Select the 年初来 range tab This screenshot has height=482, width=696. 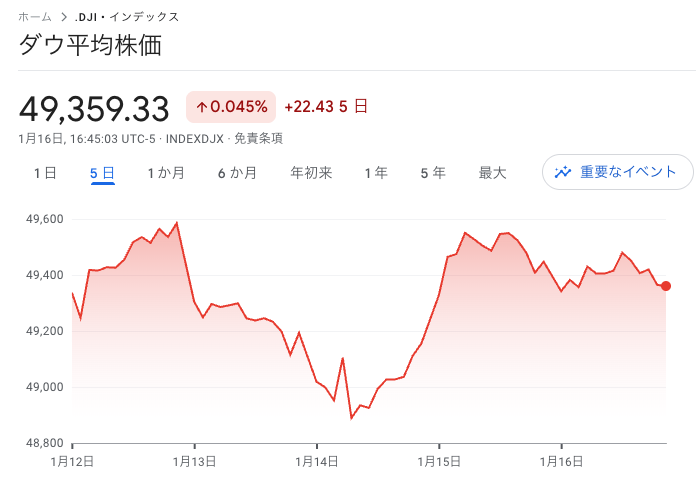(x=311, y=173)
